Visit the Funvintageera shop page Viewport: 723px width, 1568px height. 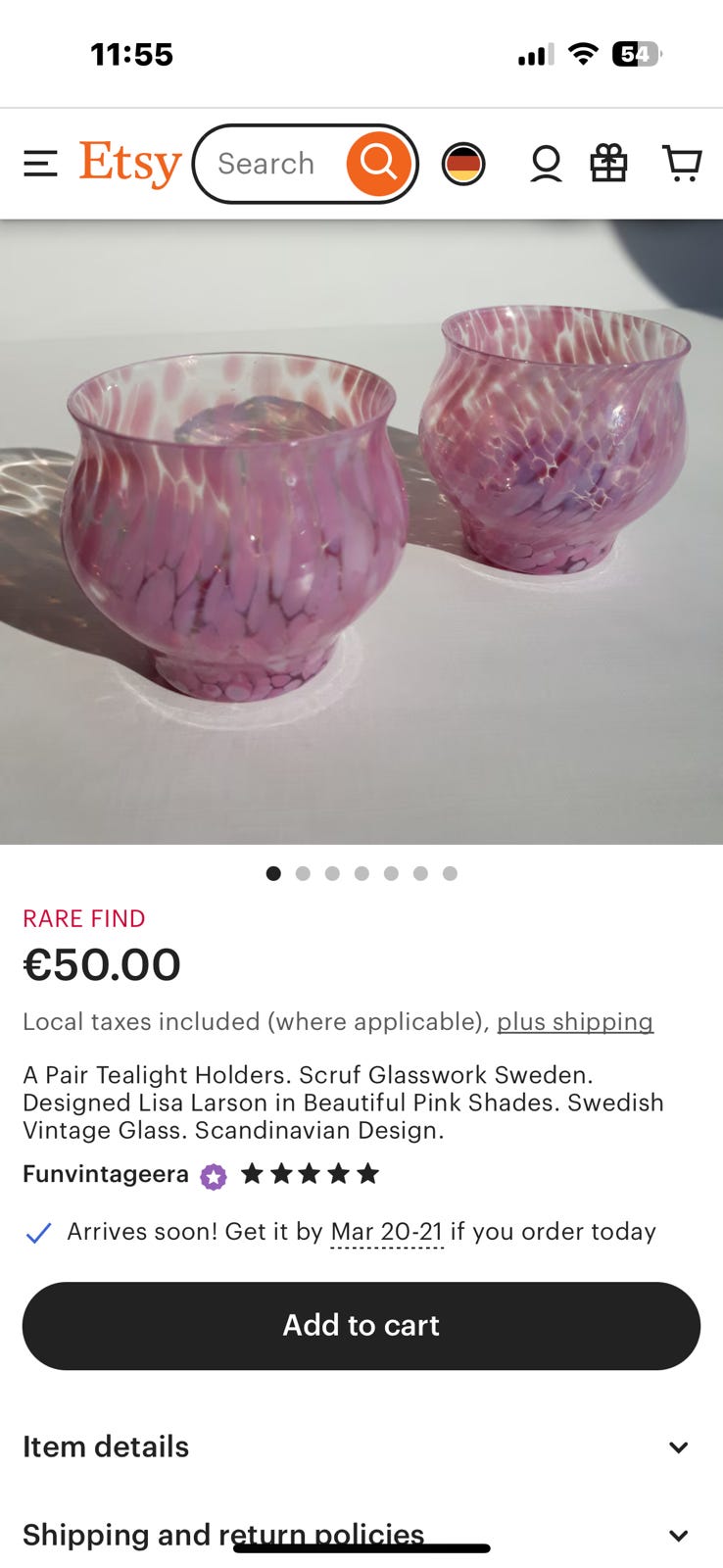point(105,1174)
